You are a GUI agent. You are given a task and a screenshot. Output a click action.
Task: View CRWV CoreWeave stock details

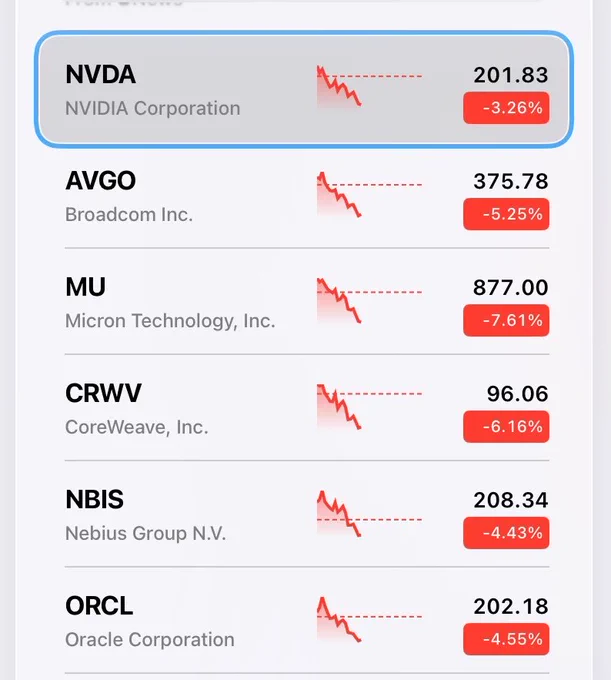click(304, 408)
